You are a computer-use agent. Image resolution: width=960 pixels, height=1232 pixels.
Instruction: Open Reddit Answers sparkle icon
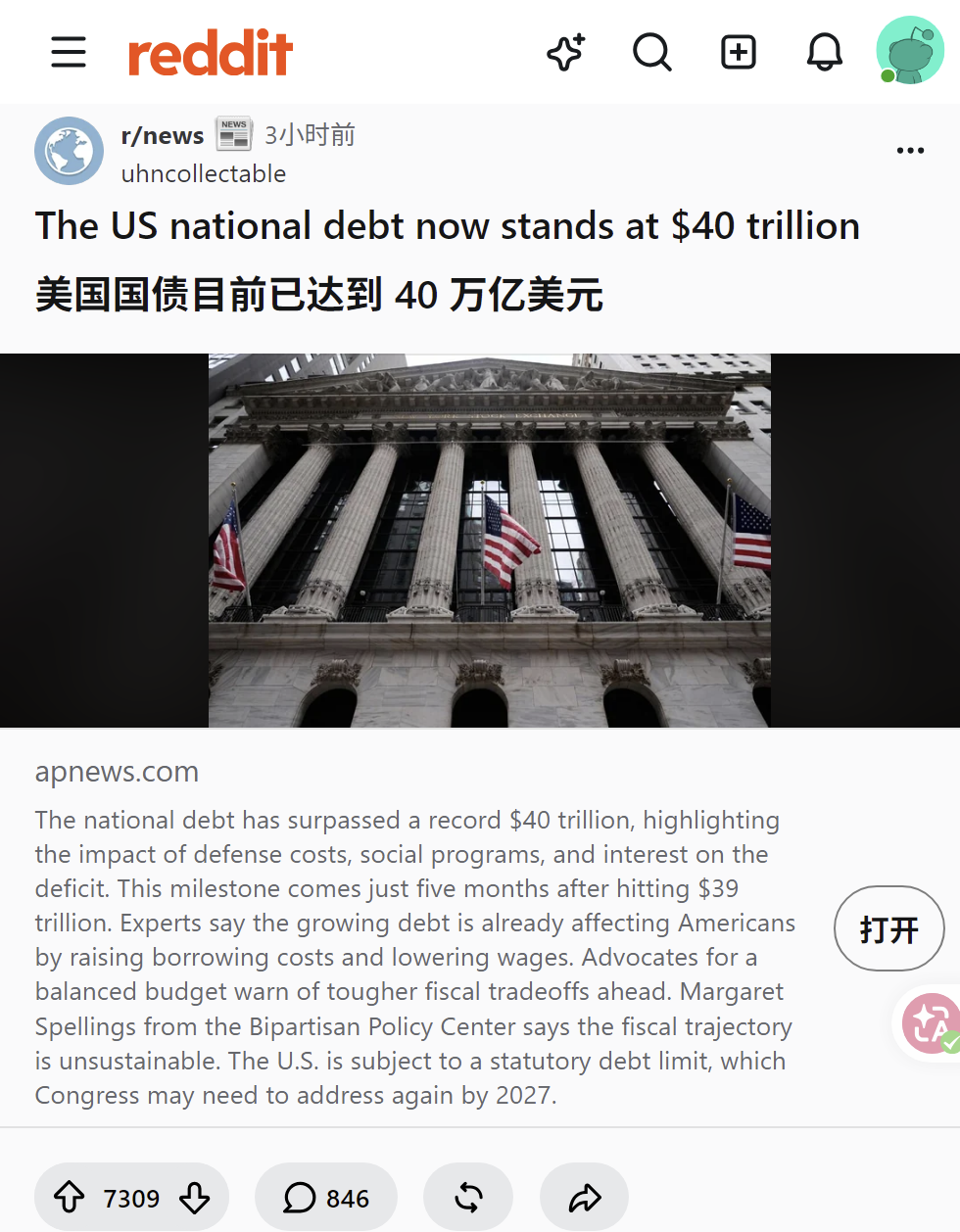(565, 52)
